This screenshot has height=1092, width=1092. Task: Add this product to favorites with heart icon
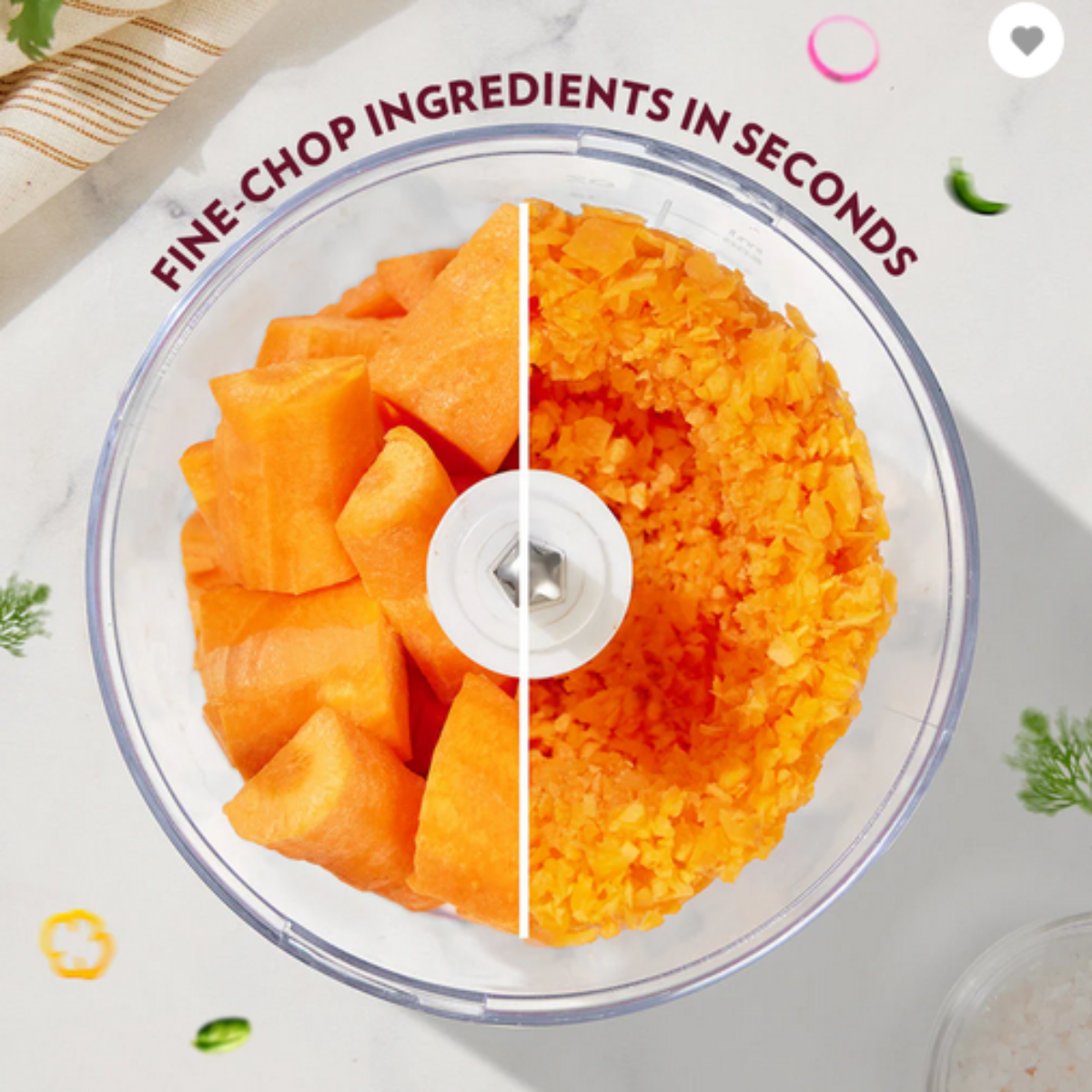(x=1026, y=41)
